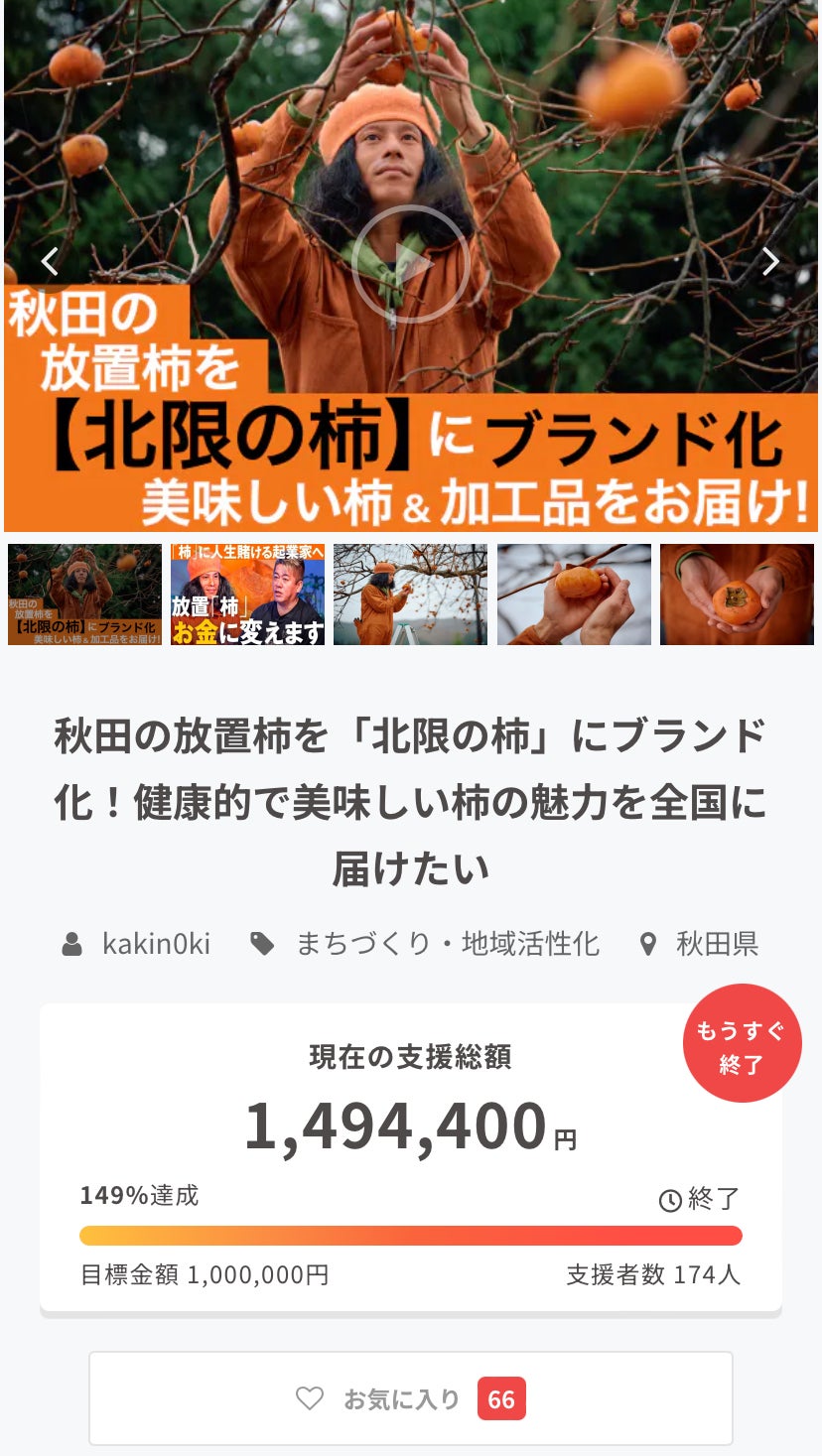Open the kakin0ki creator profile
The width and height of the screenshot is (822, 1456).
[155, 943]
